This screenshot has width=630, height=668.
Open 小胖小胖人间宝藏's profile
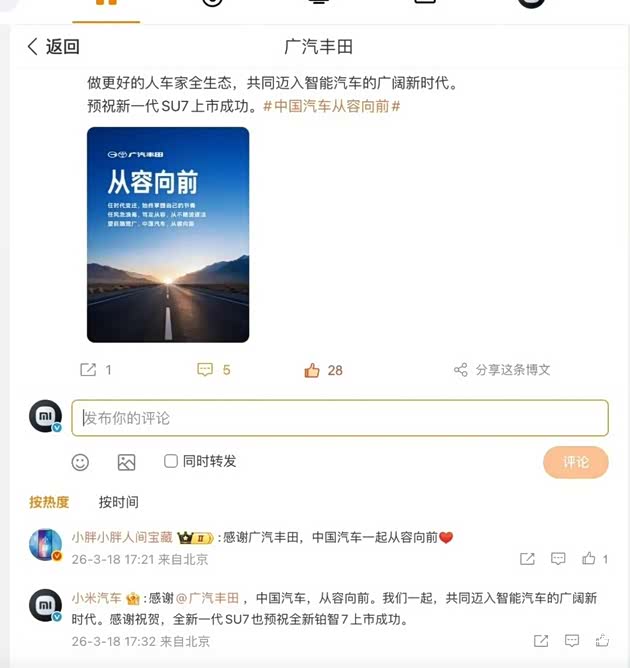point(122,537)
